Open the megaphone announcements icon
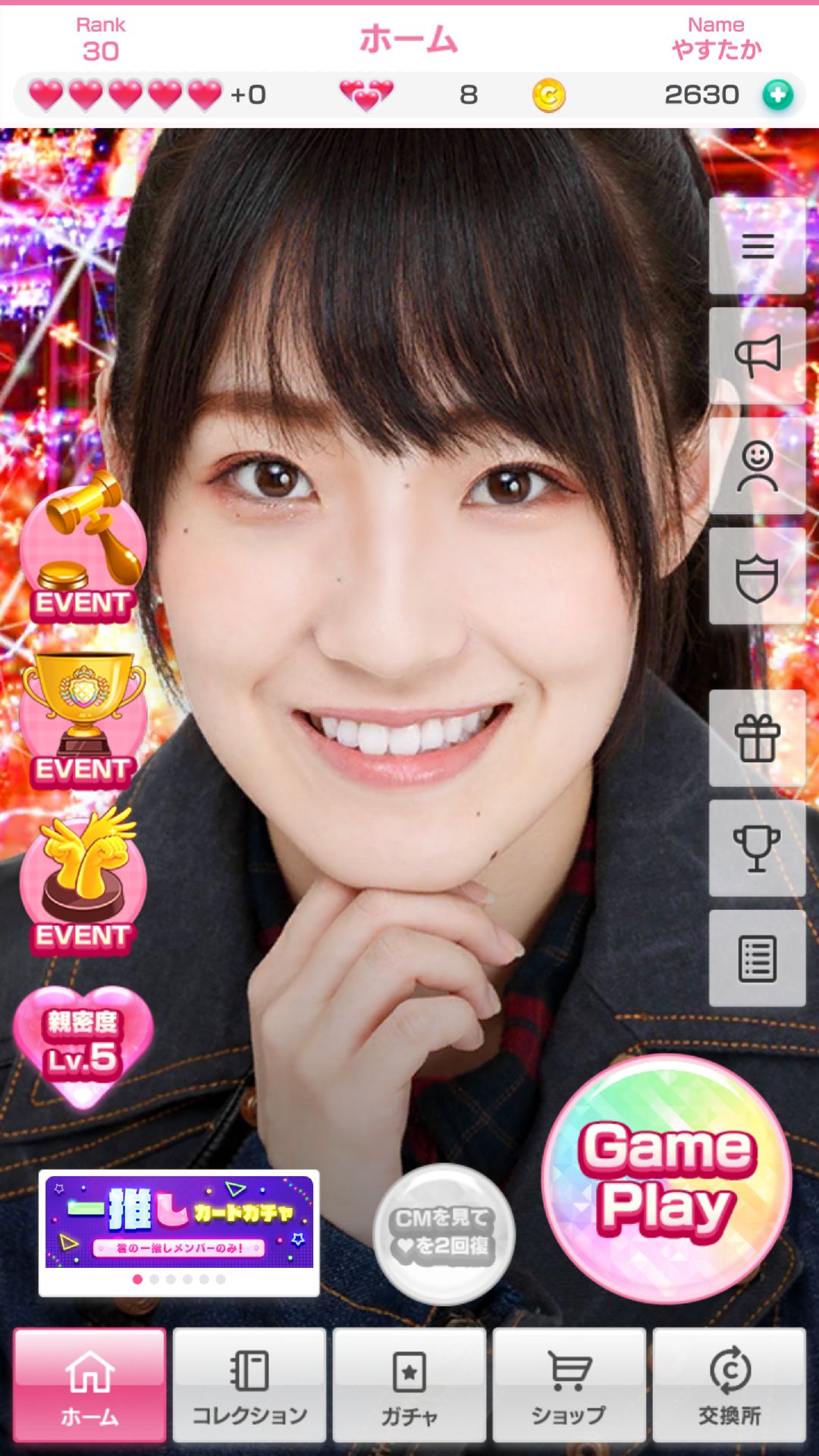 pos(757,356)
